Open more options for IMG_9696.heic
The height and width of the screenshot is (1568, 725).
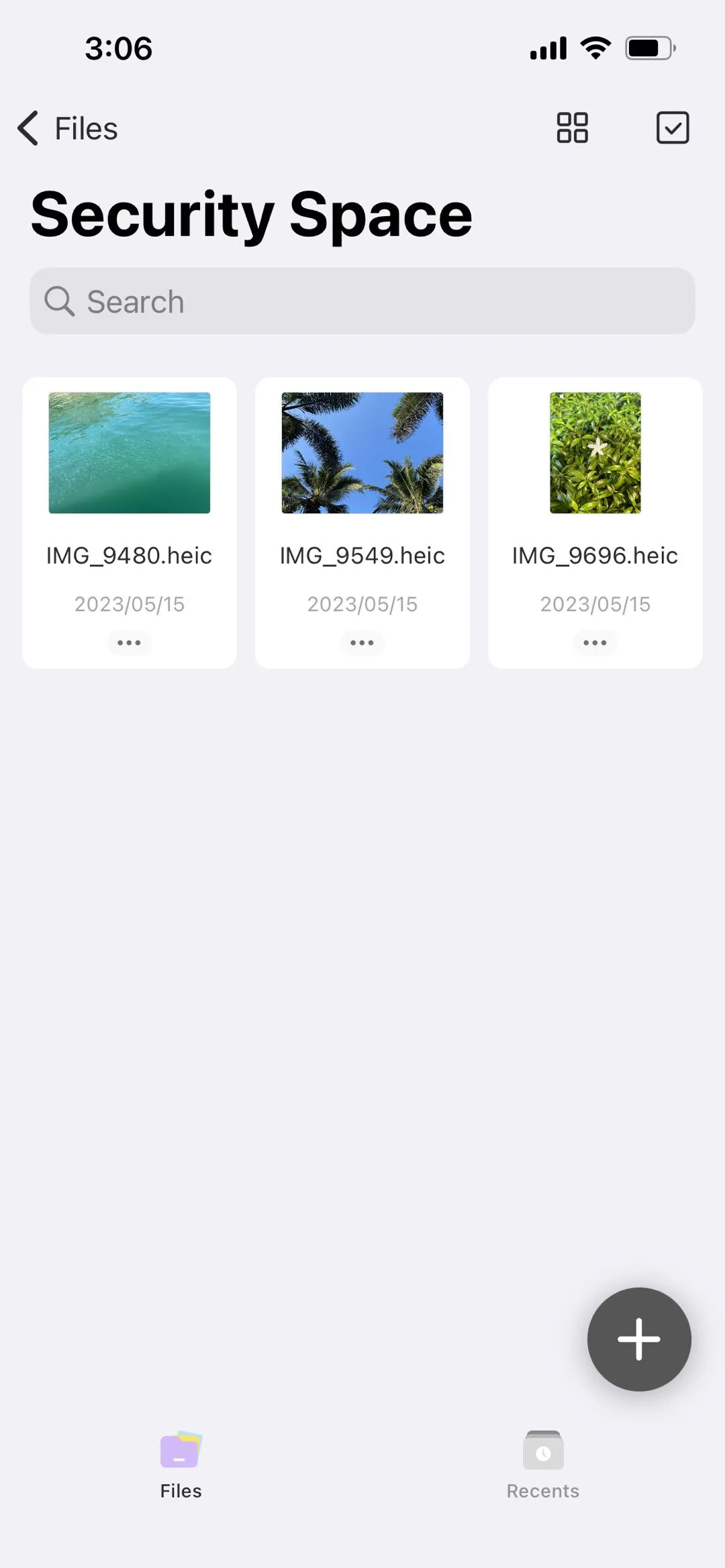[595, 643]
